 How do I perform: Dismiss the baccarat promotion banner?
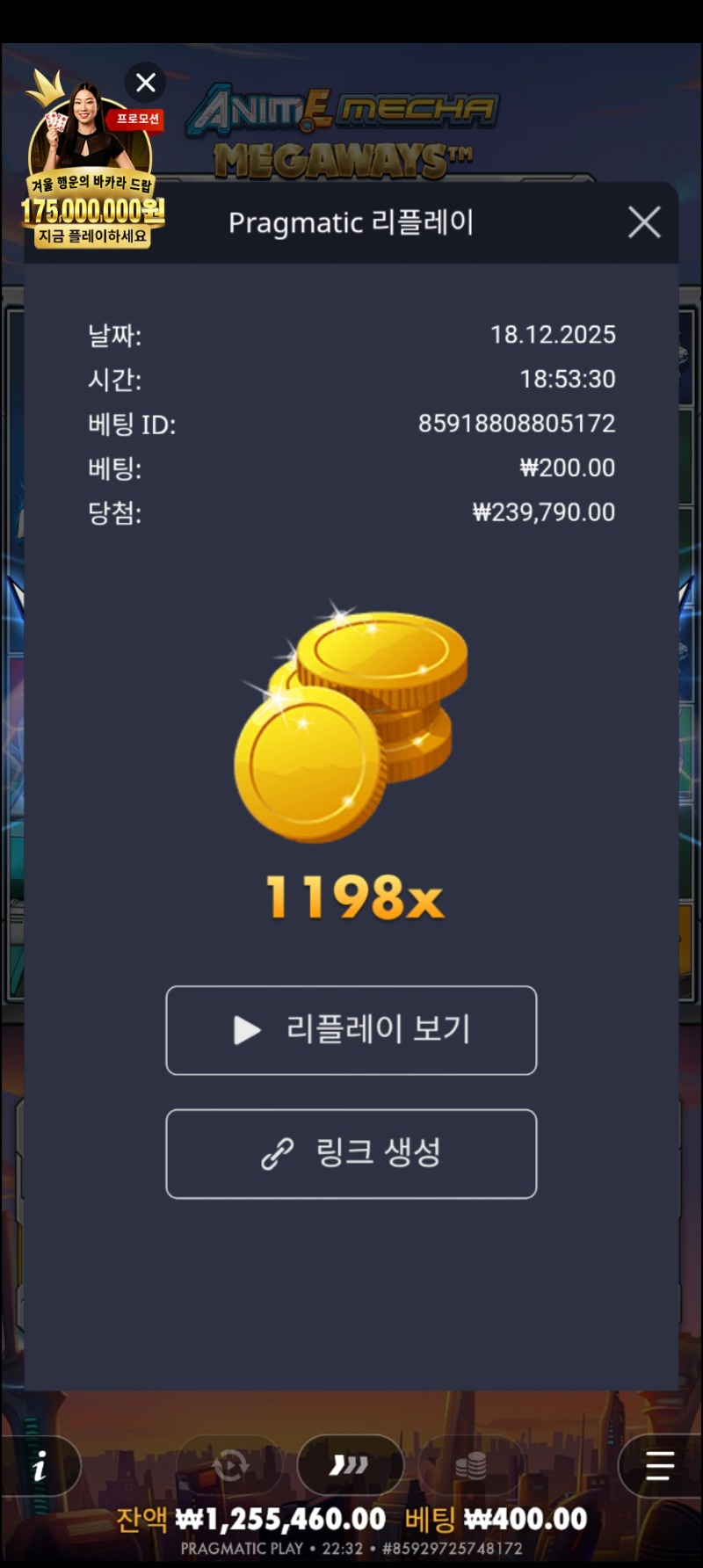tap(146, 83)
